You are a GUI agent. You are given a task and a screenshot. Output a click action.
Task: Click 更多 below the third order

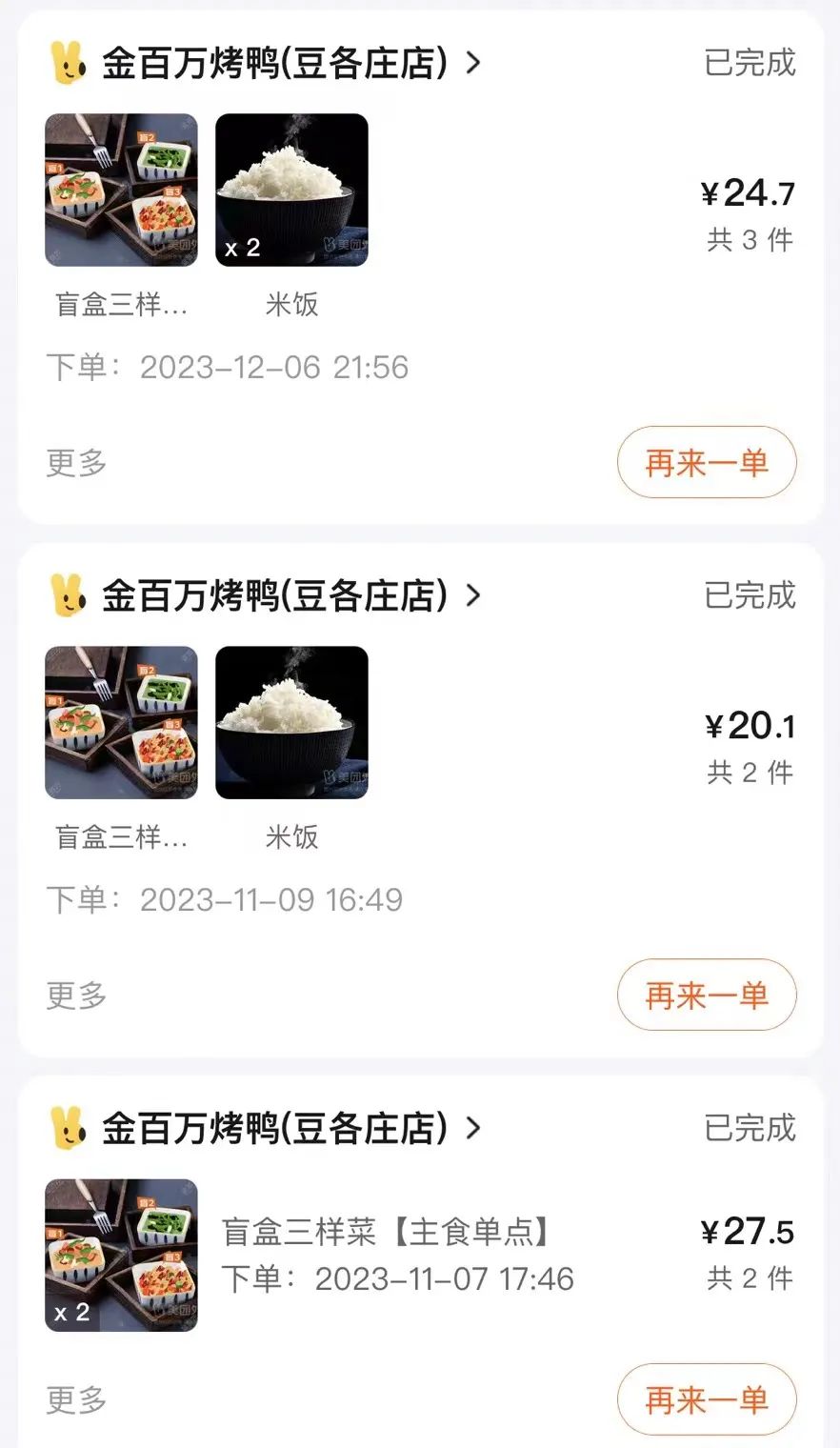[x=74, y=1399]
